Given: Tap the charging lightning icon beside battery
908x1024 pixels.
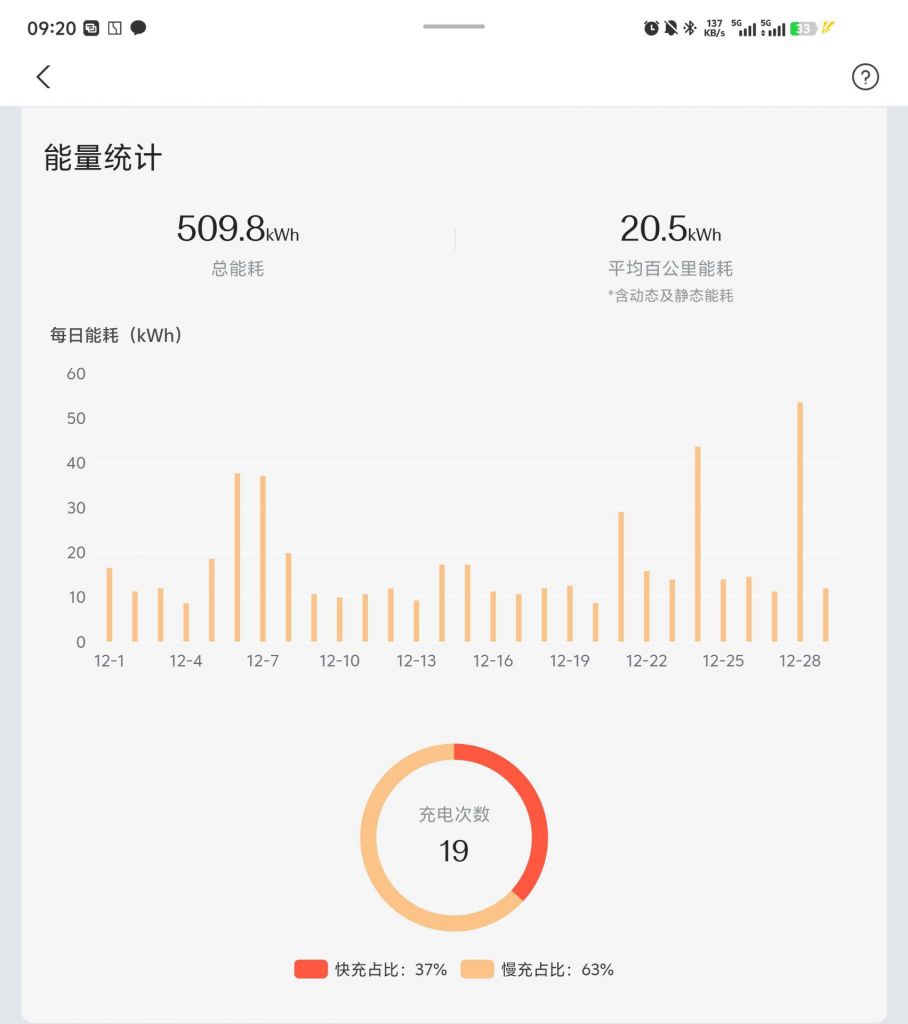Looking at the screenshot, I should pyautogui.click(x=827, y=28).
